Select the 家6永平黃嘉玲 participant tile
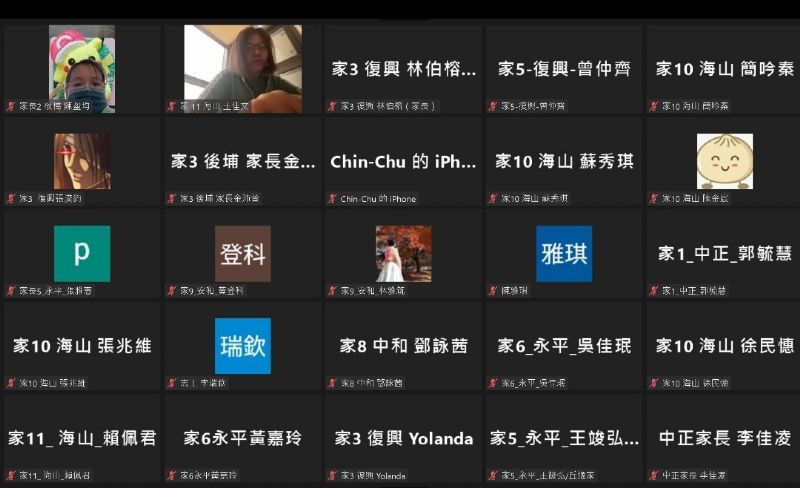The height and width of the screenshot is (488, 800). click(x=243, y=438)
